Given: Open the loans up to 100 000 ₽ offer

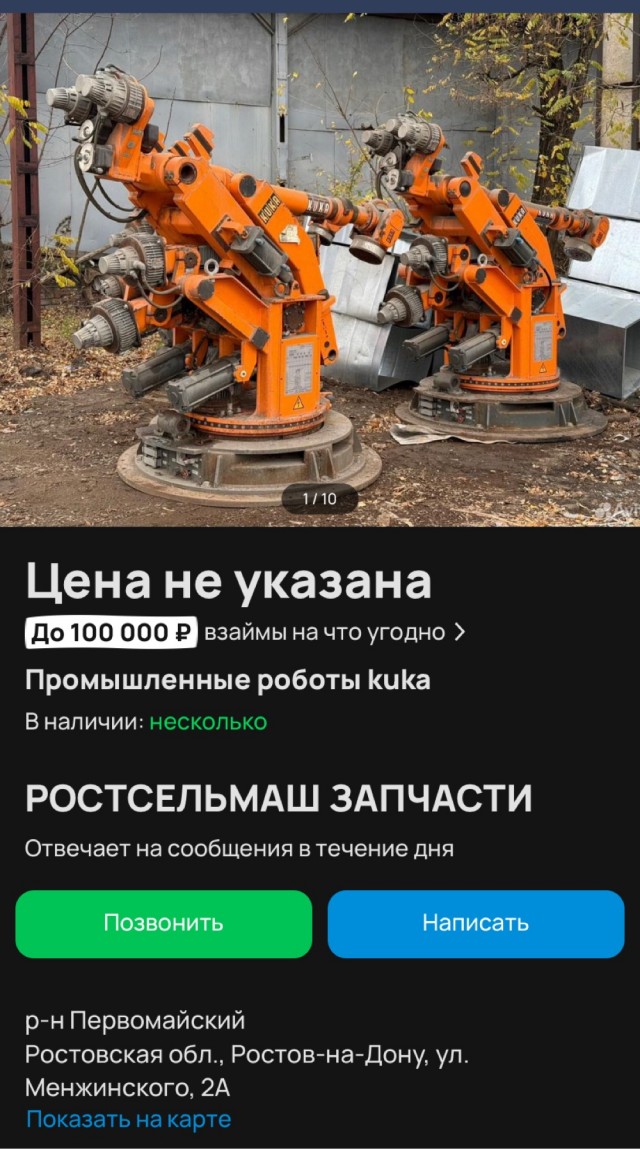Looking at the screenshot, I should [245, 632].
